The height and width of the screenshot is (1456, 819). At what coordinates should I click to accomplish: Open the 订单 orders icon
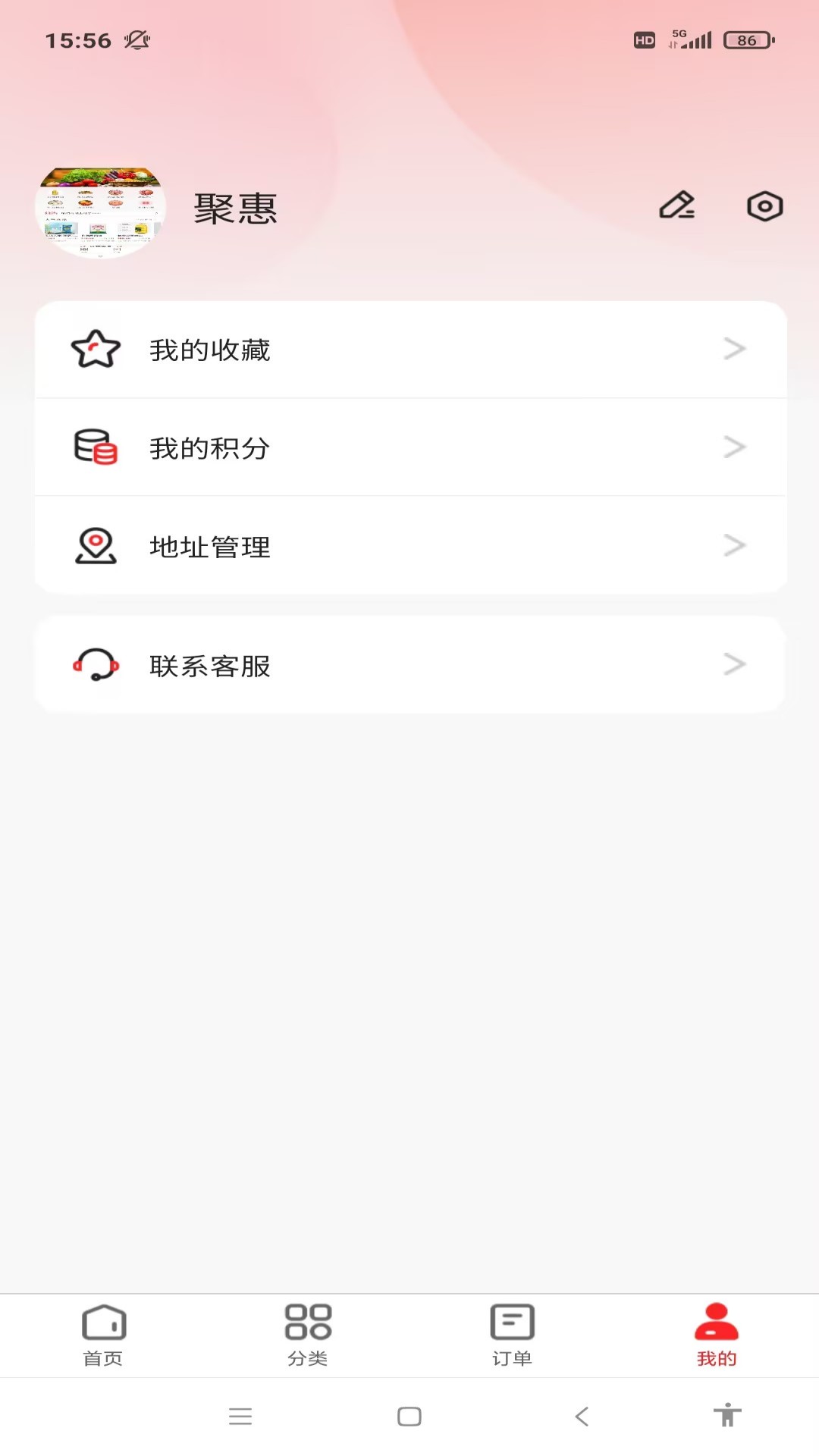pyautogui.click(x=511, y=1323)
